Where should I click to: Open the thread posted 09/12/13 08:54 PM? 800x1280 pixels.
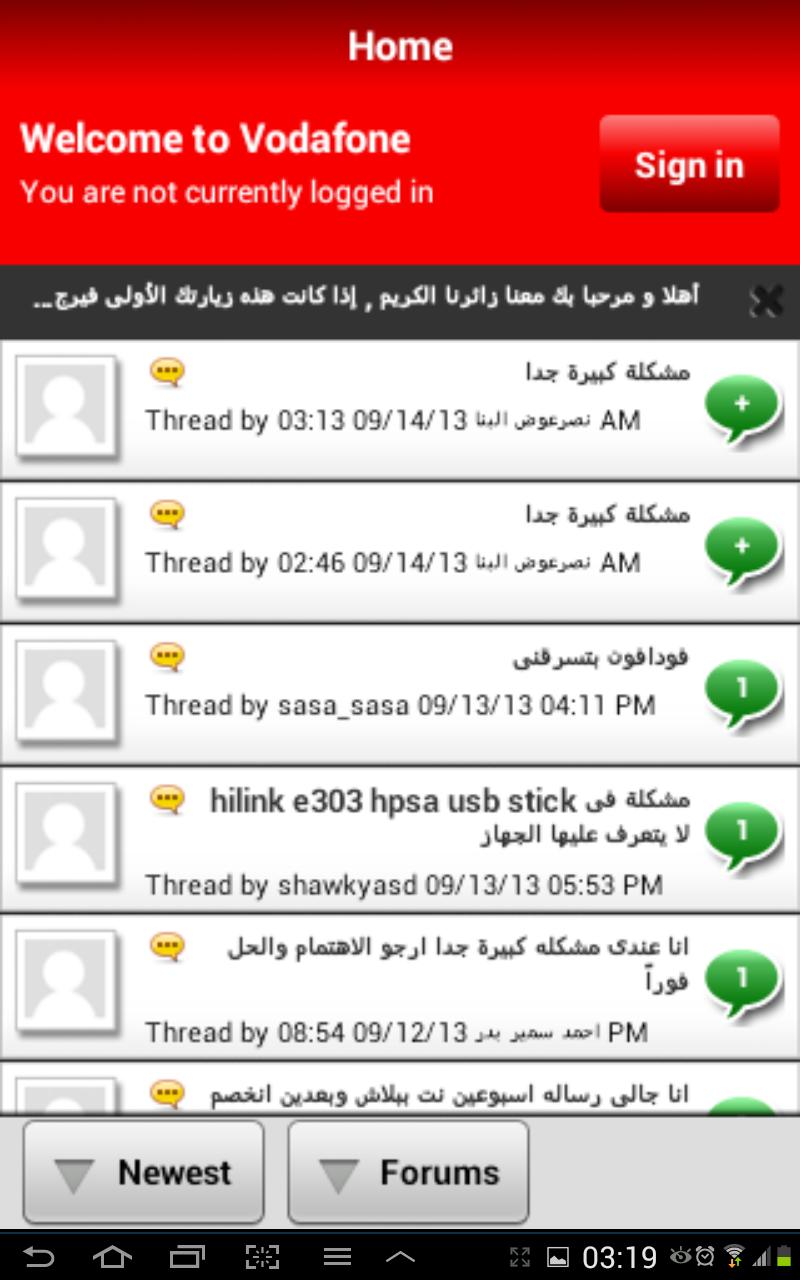[418, 986]
